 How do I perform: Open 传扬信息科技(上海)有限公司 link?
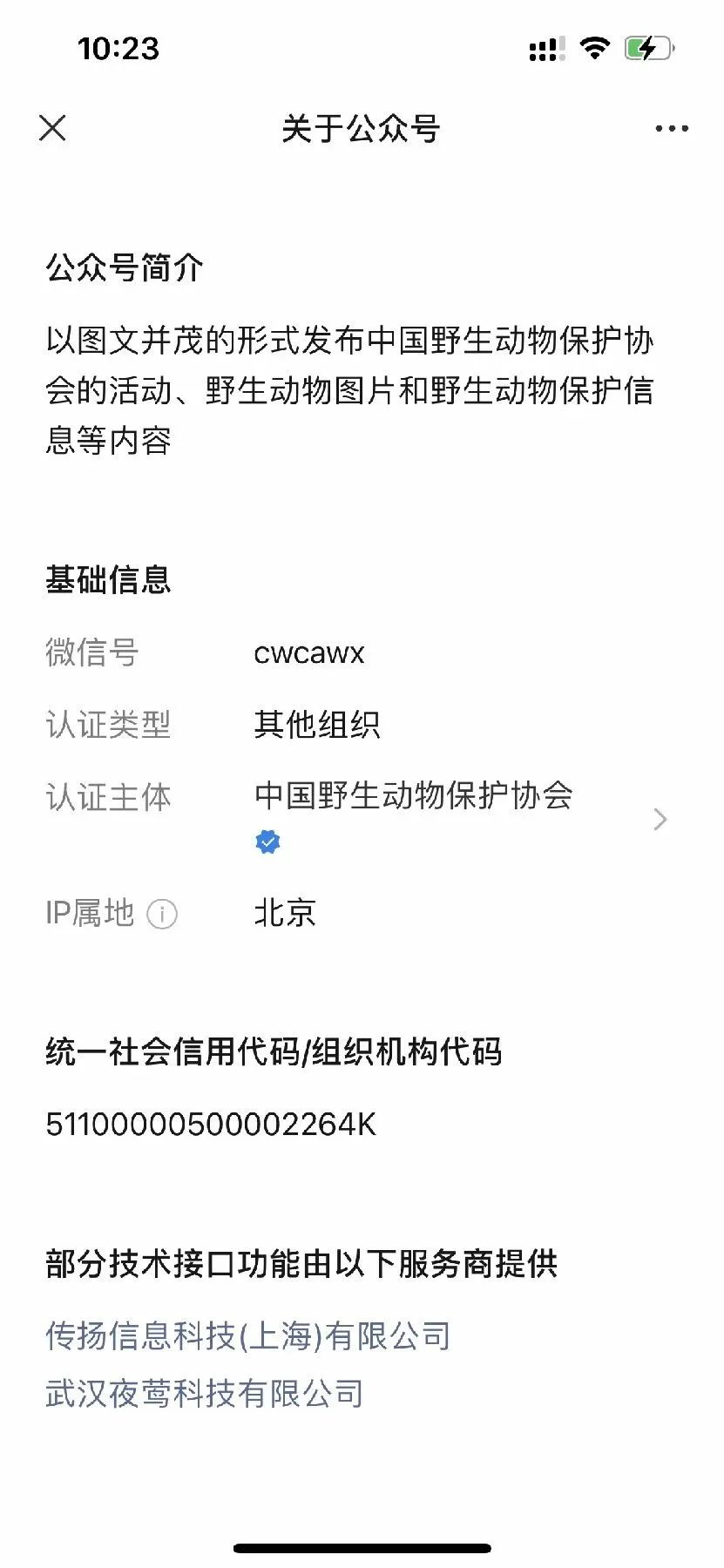click(x=248, y=1335)
